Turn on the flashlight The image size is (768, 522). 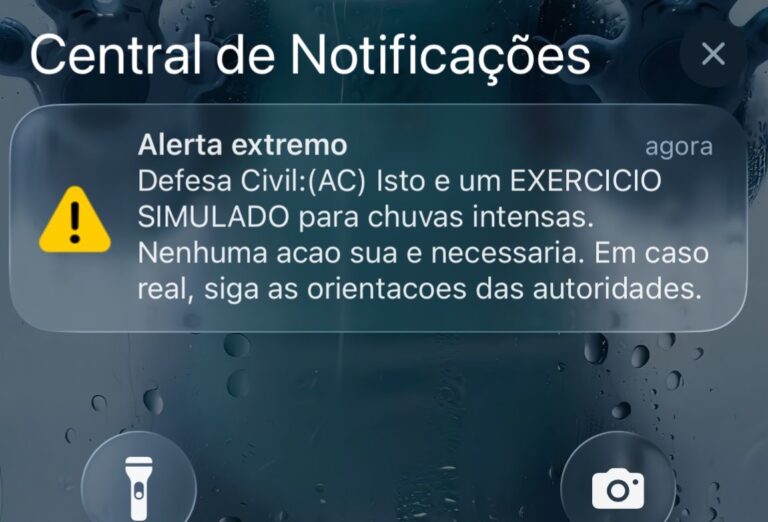pos(139,485)
